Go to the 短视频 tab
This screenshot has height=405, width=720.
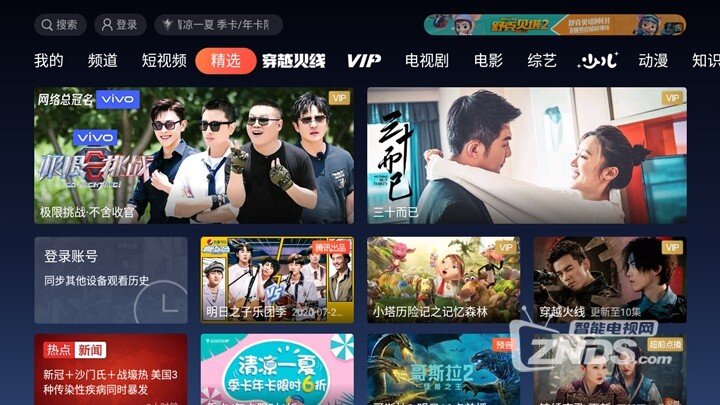[164, 61]
